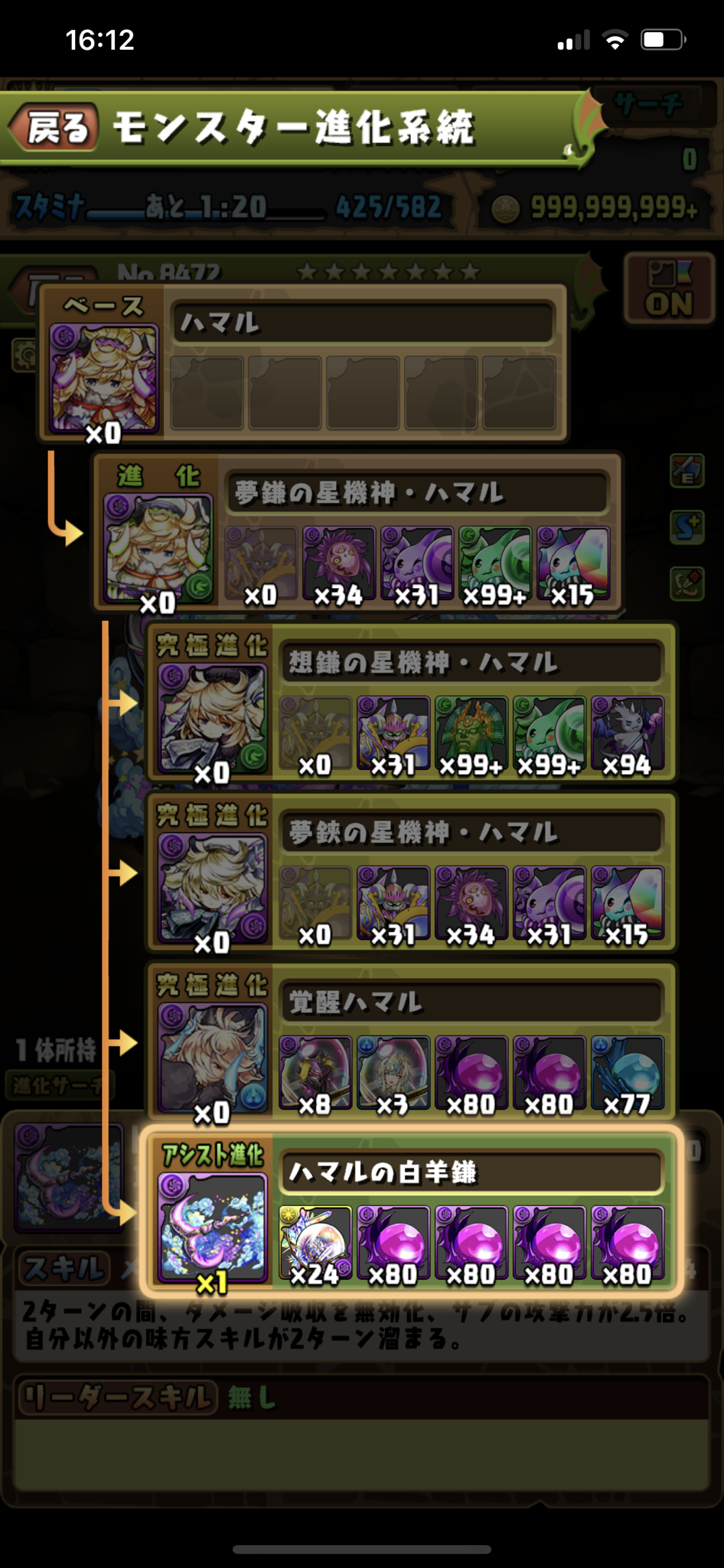This screenshot has height=1568, width=724.
Task: Tap the x8 material in 覚醒ハマル row
Action: point(315,1073)
